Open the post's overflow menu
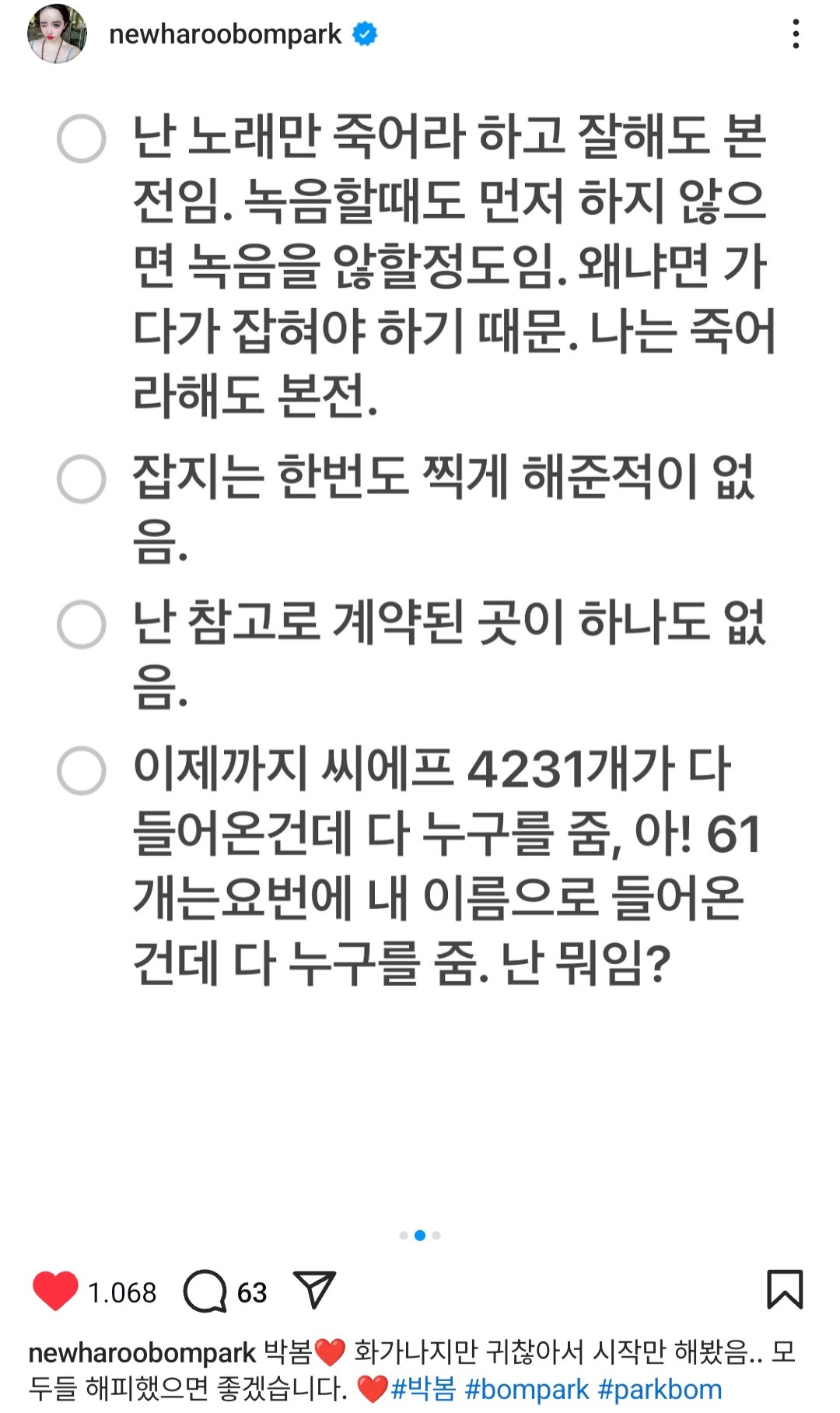This screenshot has height=1413, width=840. [795, 34]
